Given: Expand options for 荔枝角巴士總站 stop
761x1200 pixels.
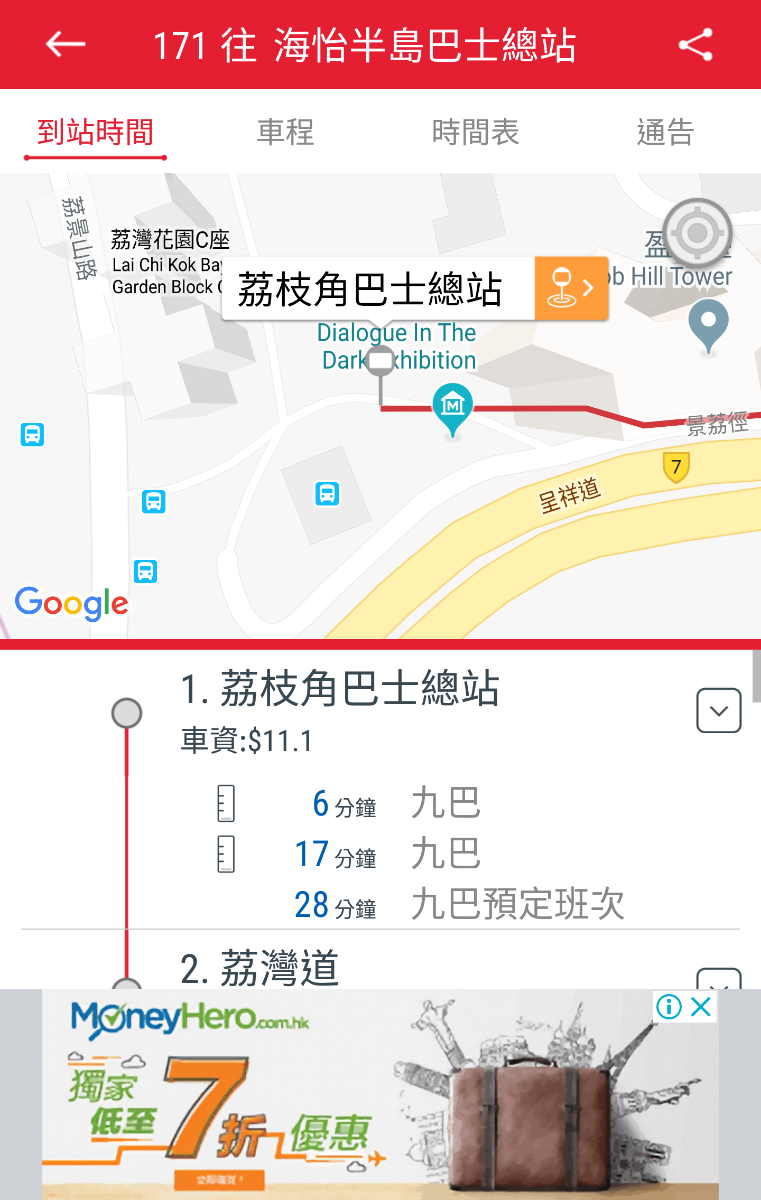Looking at the screenshot, I should [718, 712].
